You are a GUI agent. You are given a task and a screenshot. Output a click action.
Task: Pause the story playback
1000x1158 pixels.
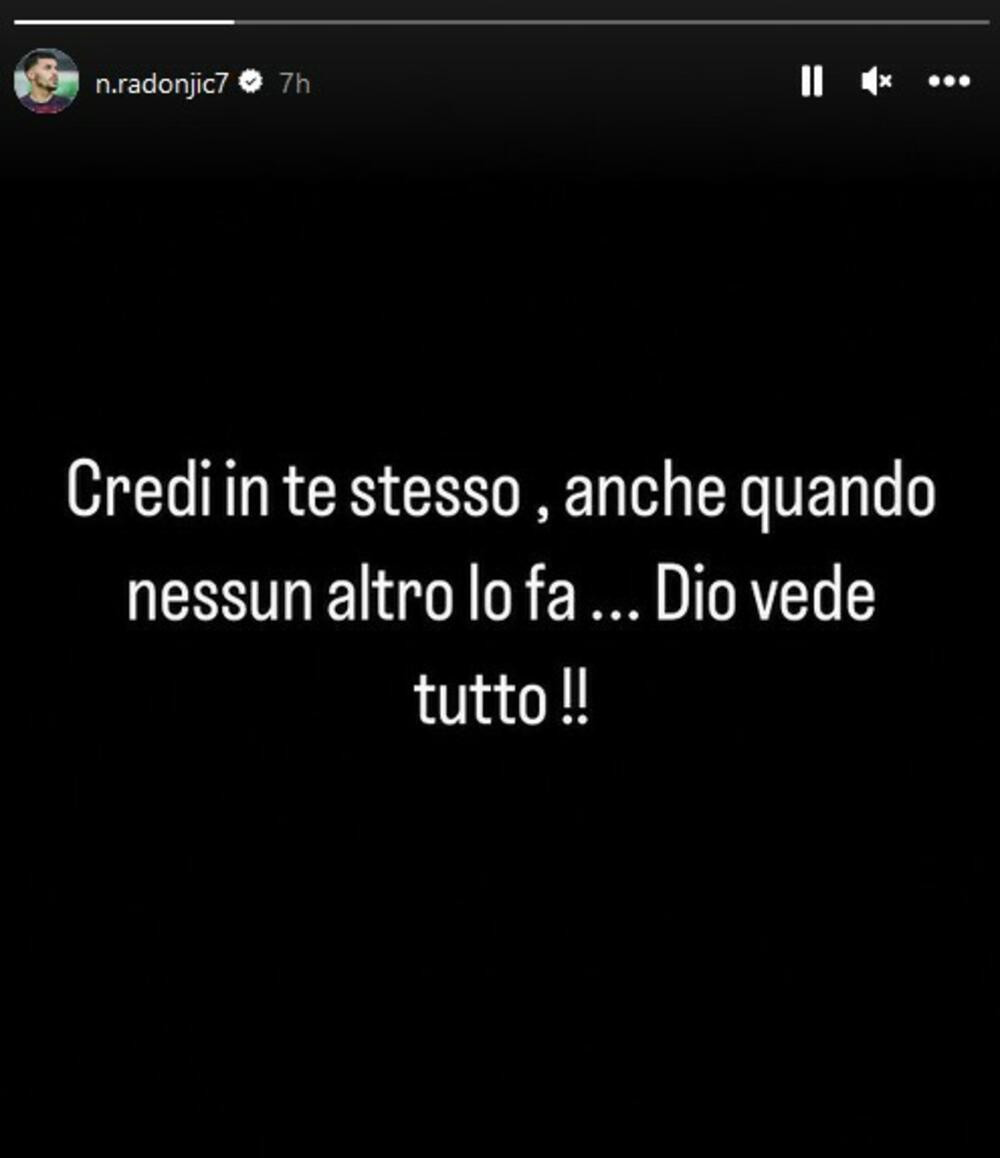coord(812,82)
